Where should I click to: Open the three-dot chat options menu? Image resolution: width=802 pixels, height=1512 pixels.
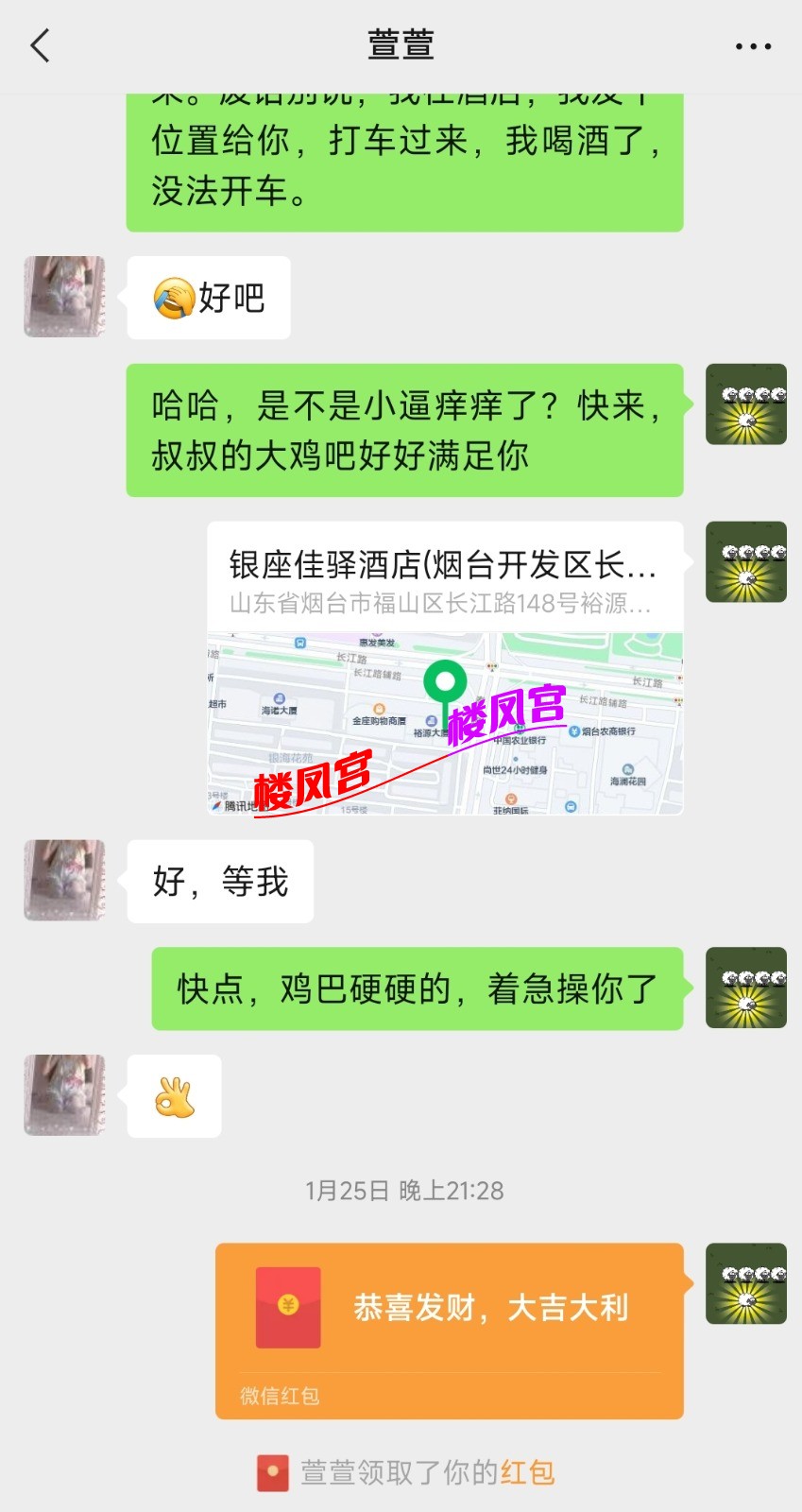(x=752, y=45)
